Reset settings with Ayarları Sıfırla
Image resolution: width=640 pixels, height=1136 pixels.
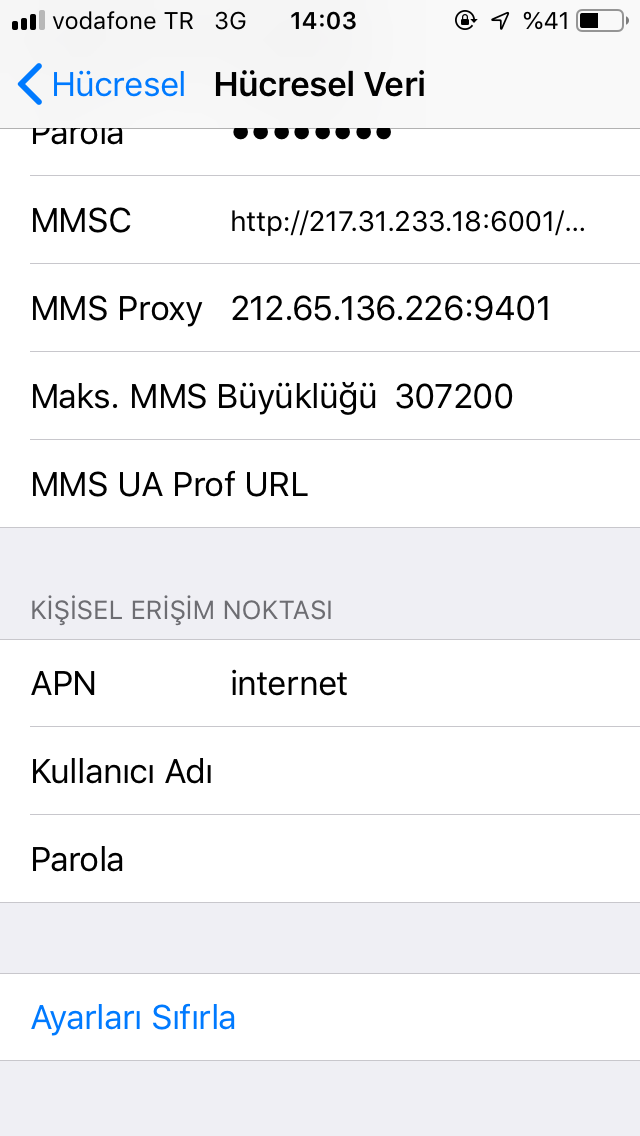(134, 1018)
